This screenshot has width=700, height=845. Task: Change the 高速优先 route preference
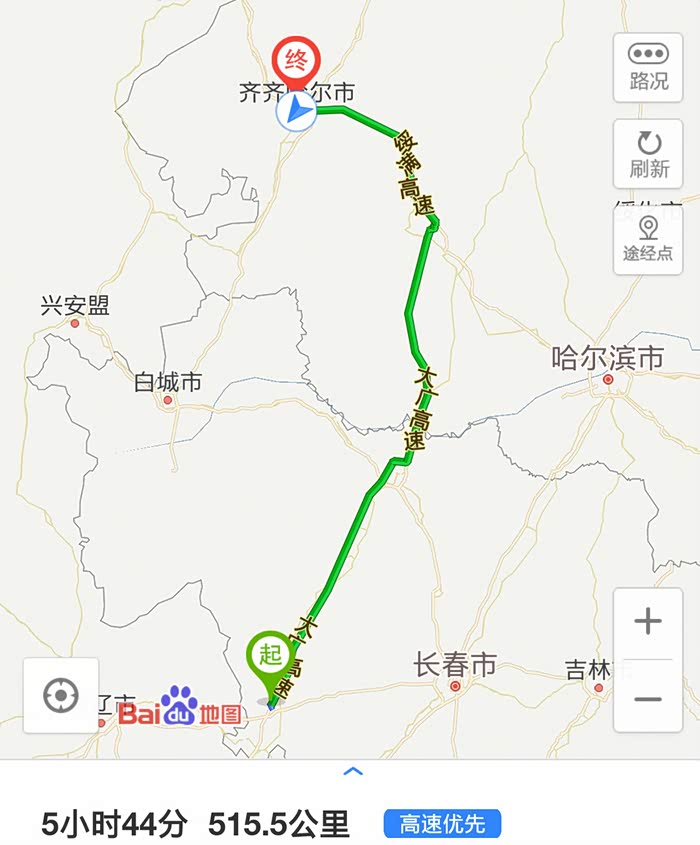pyautogui.click(x=442, y=823)
